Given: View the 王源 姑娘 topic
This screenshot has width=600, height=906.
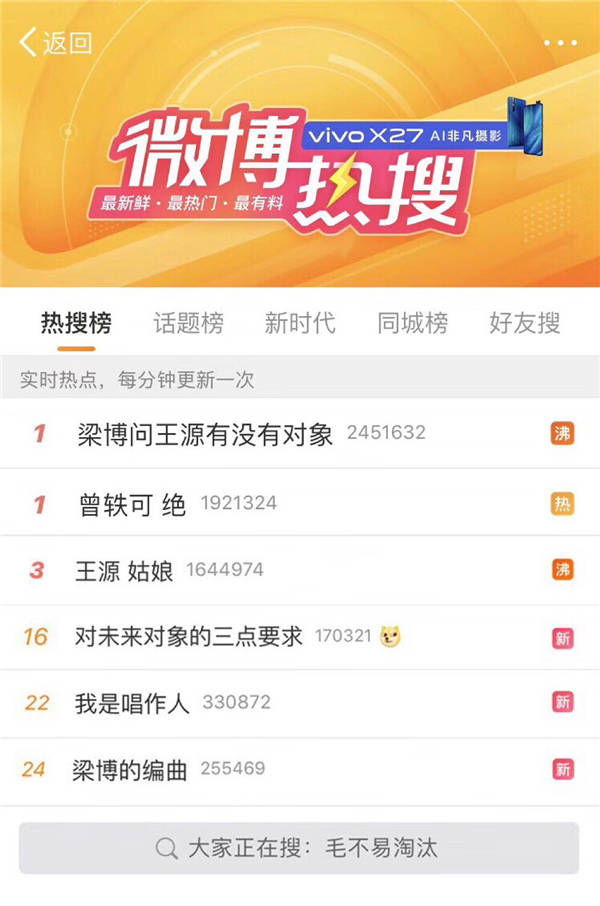Looking at the screenshot, I should (x=125, y=571).
